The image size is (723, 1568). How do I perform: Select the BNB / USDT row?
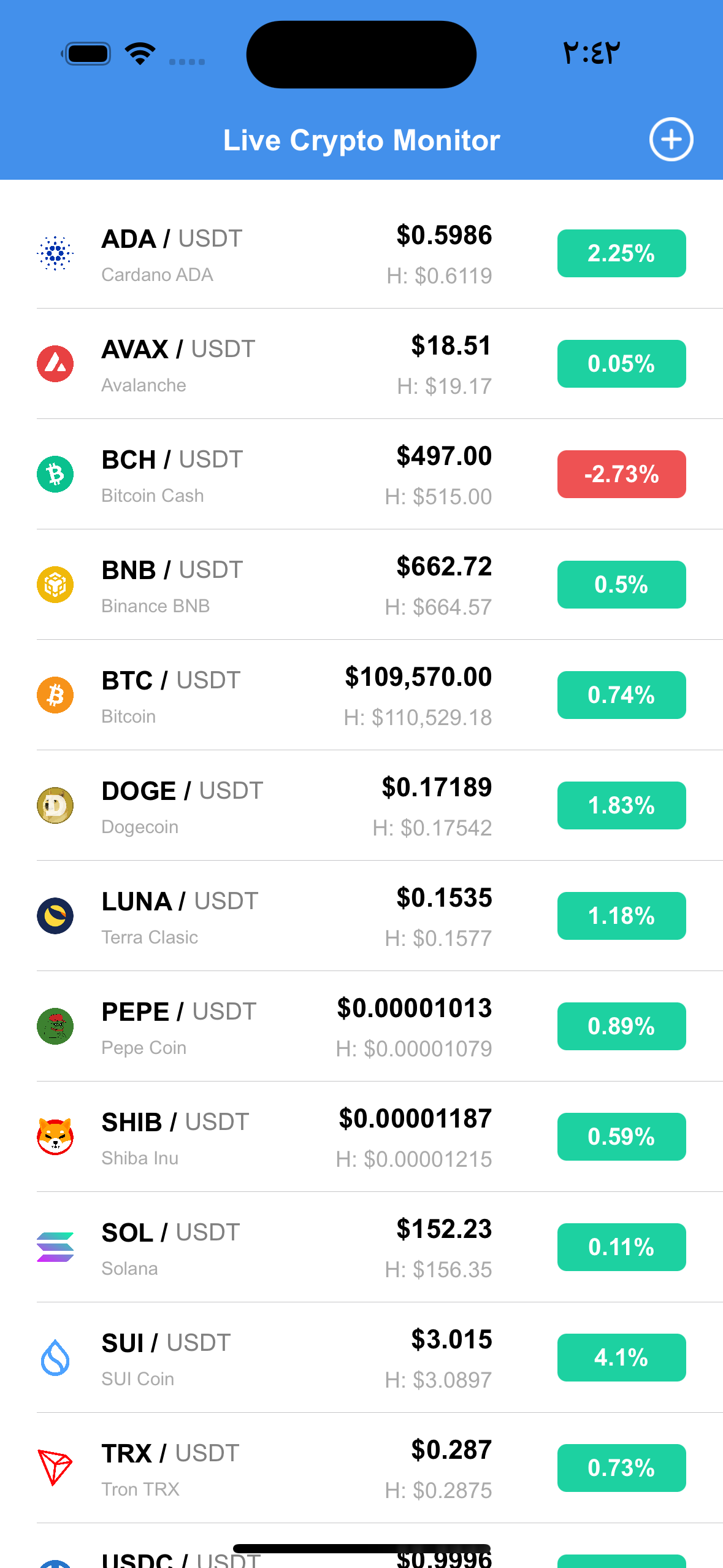(361, 585)
